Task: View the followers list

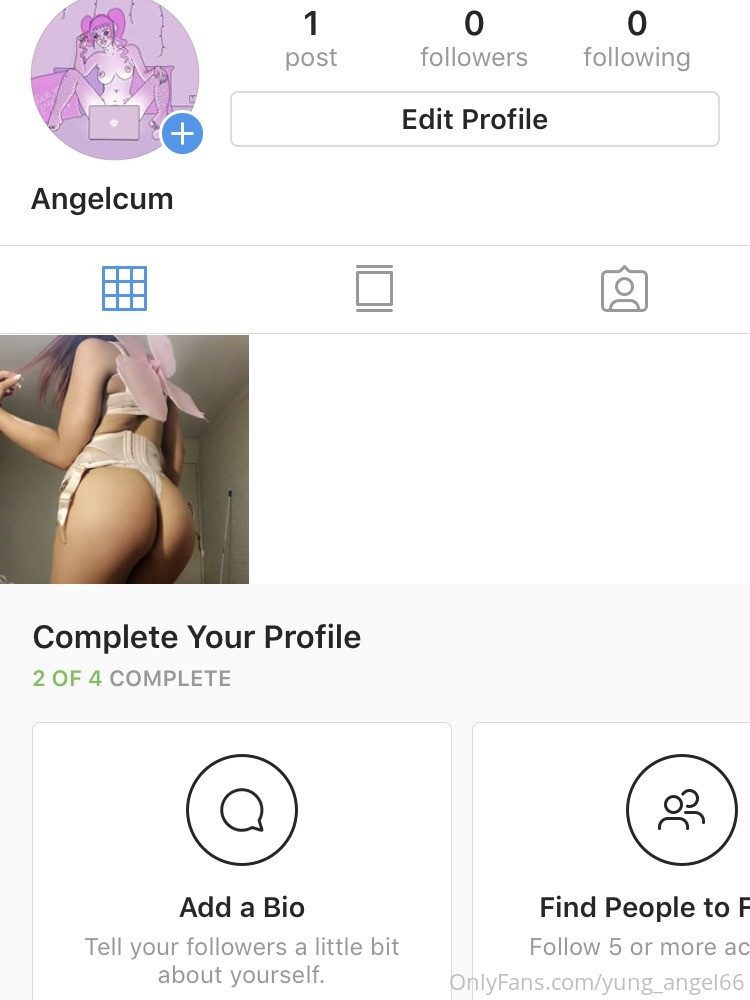Action: [x=474, y=40]
